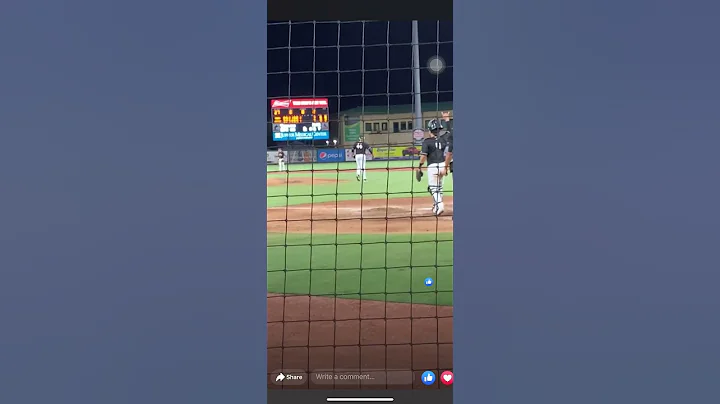The image size is (720, 404).
Task: Send a heart love reaction
Action: pos(446,377)
